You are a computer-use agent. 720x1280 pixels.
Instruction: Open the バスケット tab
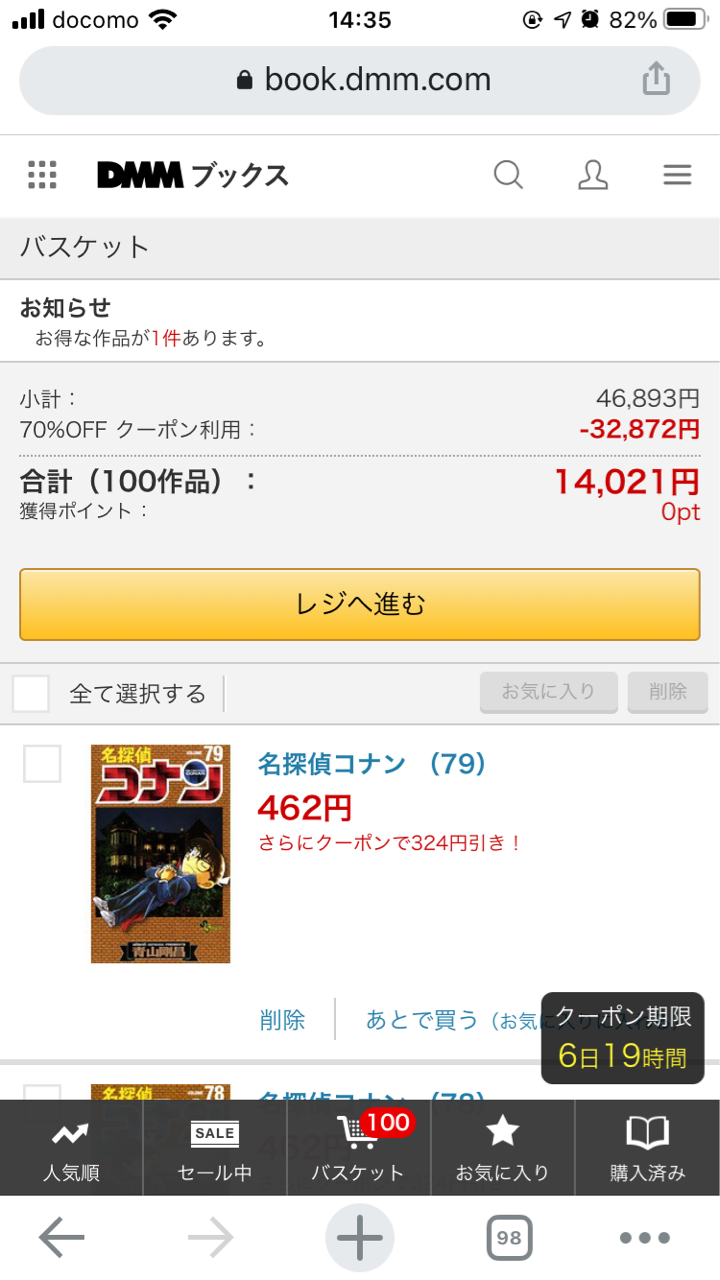pyautogui.click(x=358, y=1148)
